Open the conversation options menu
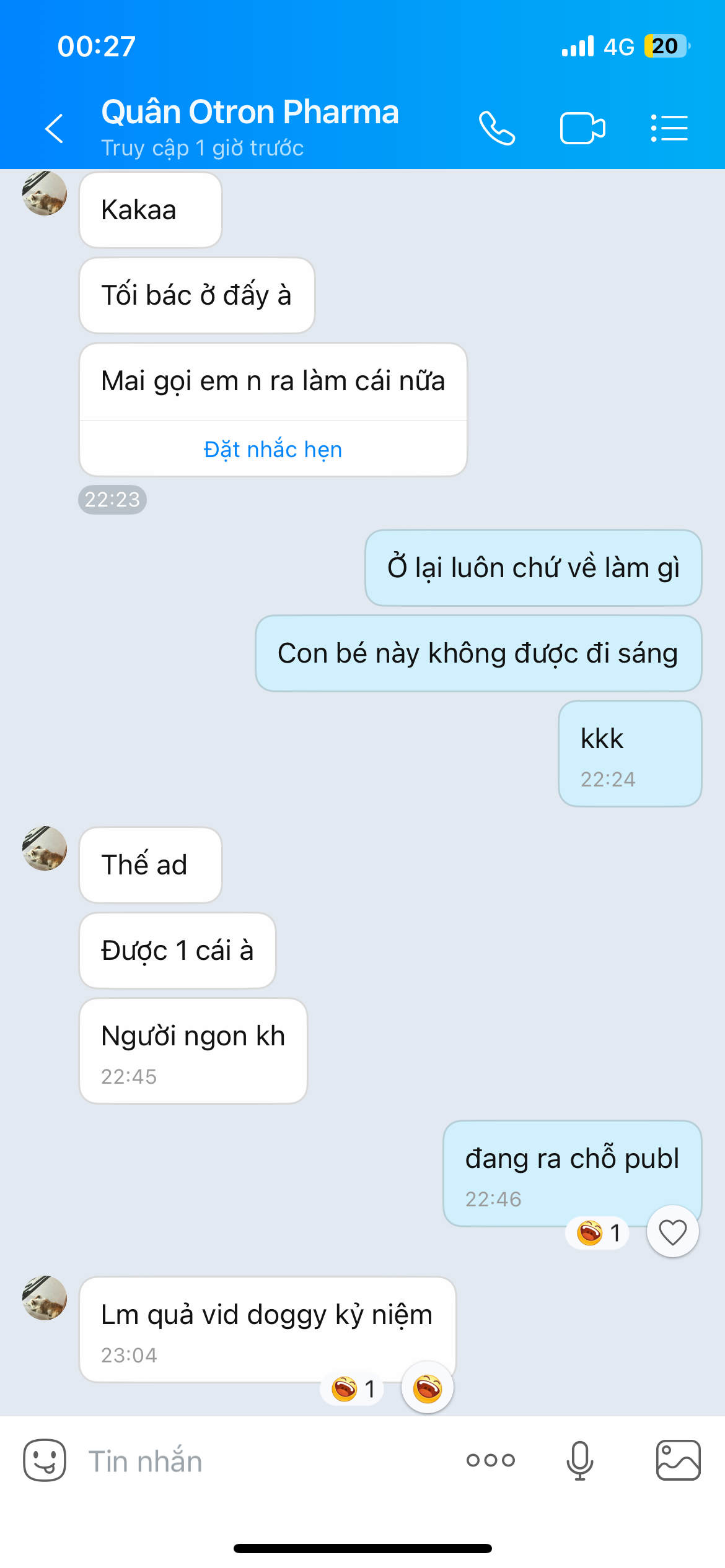725x1568 pixels. (x=669, y=128)
